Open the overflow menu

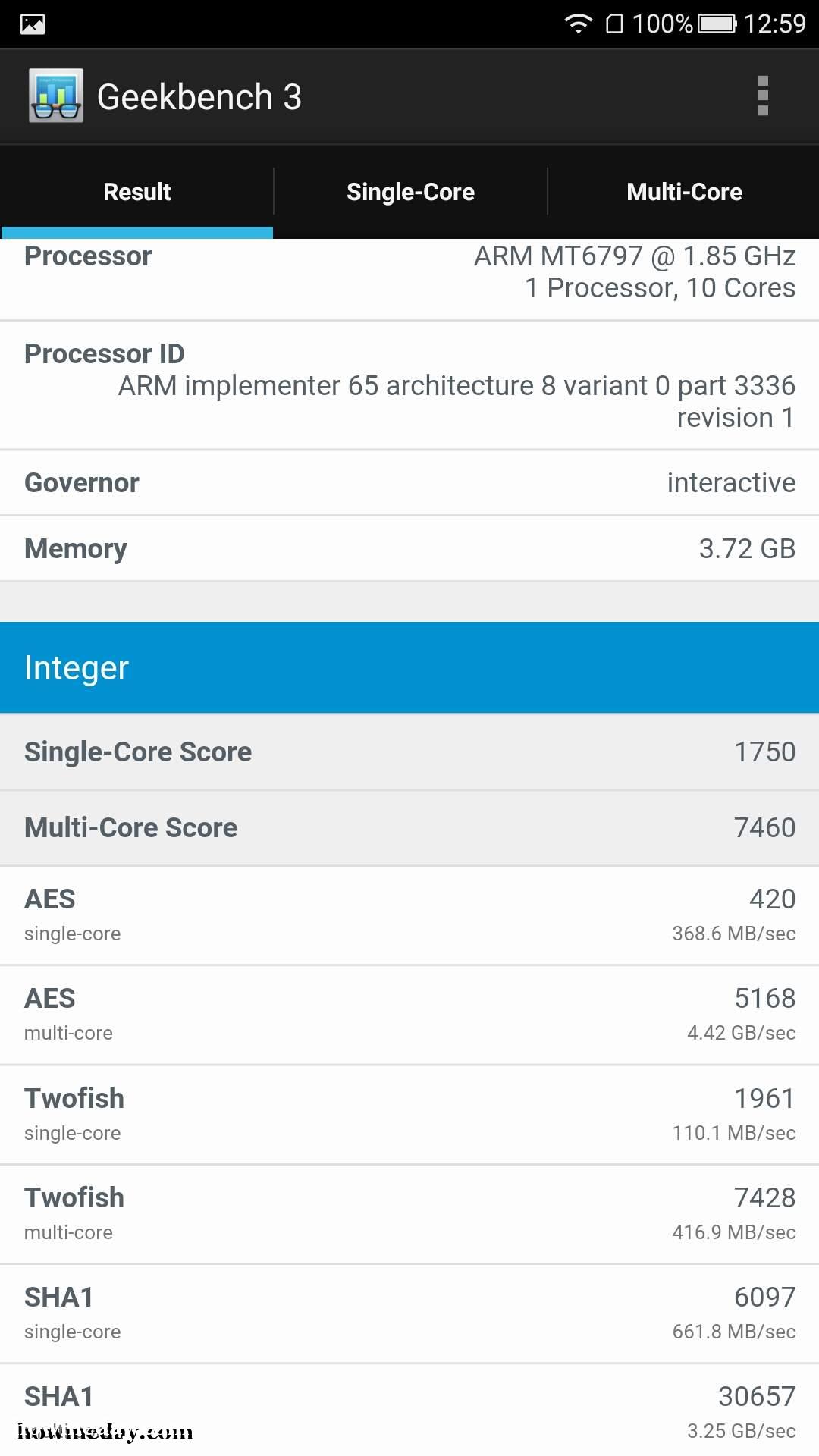click(763, 96)
